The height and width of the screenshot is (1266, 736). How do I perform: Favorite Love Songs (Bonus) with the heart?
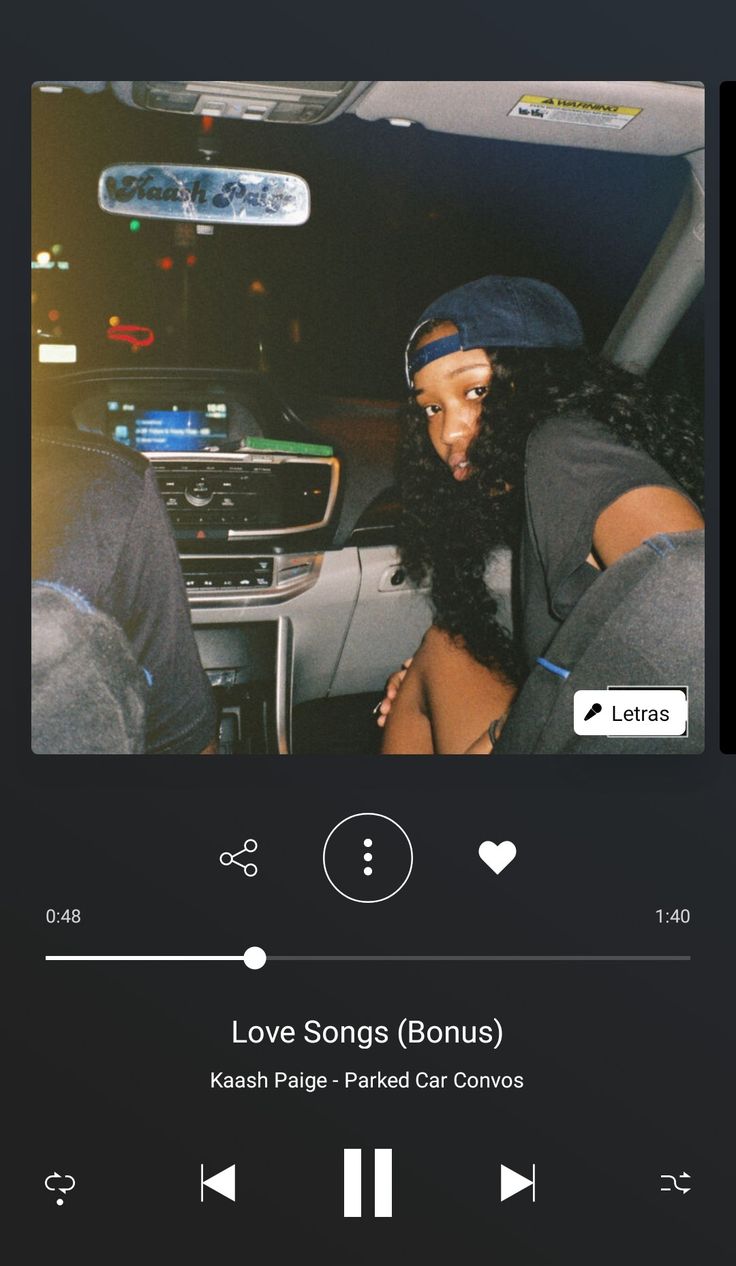coord(498,858)
